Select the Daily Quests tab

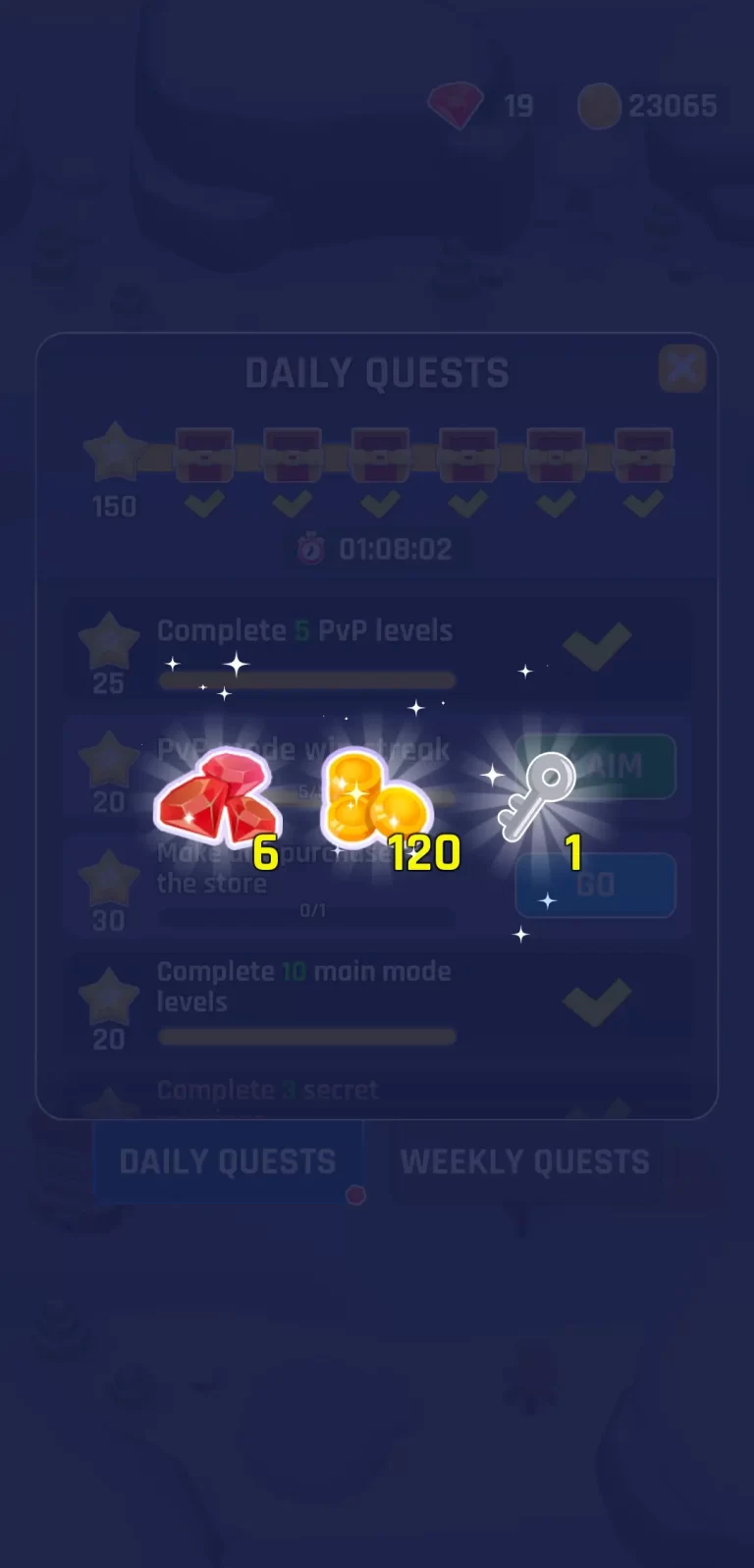[x=228, y=1162]
